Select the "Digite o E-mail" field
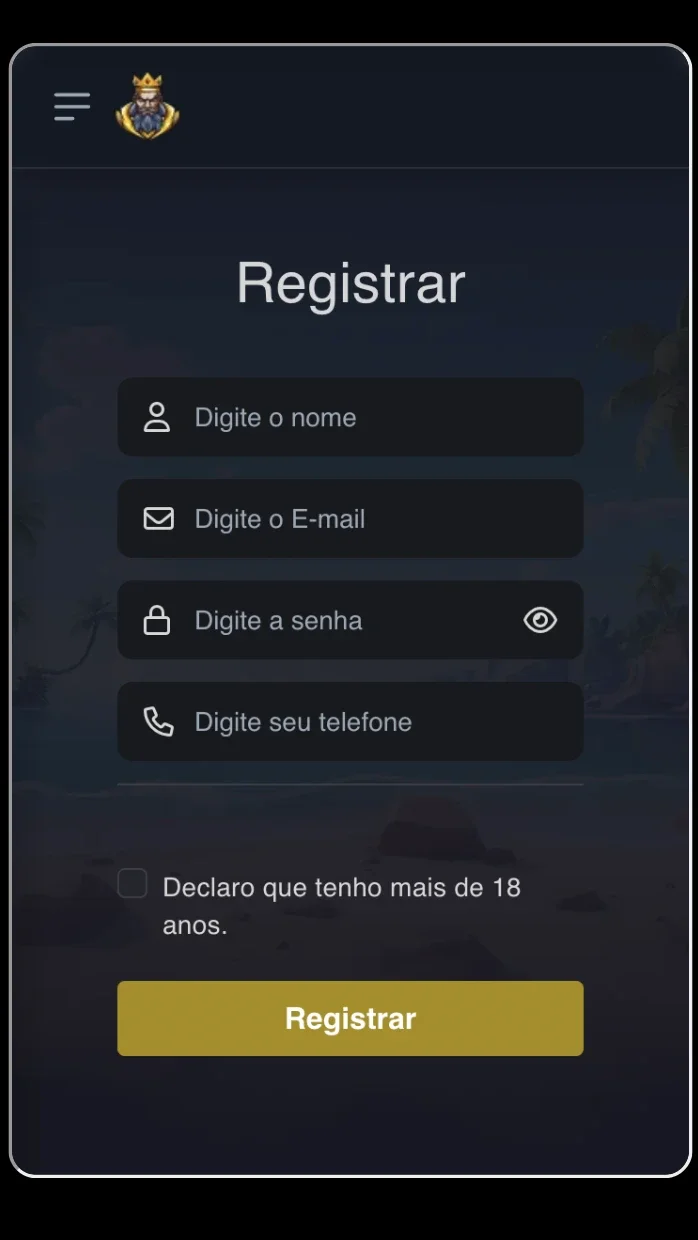 tap(350, 518)
